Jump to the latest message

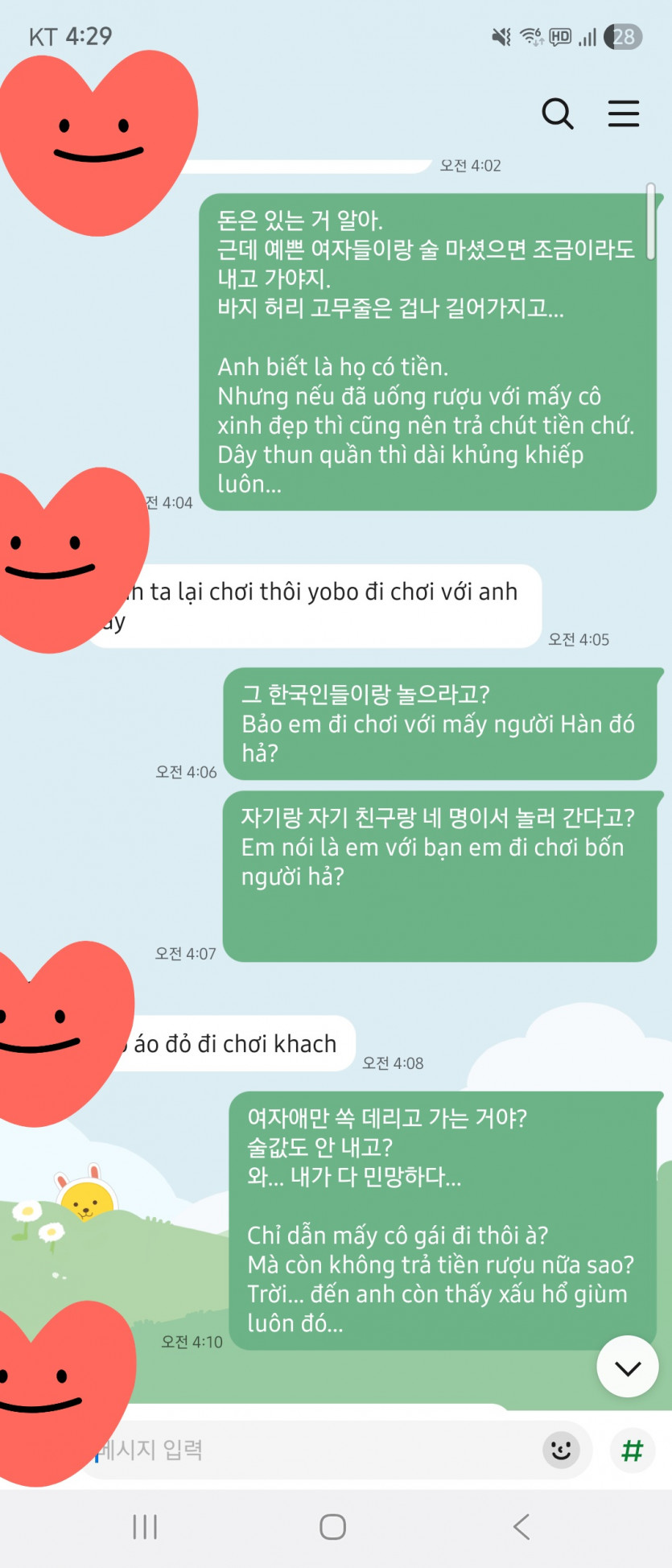coord(627,1367)
